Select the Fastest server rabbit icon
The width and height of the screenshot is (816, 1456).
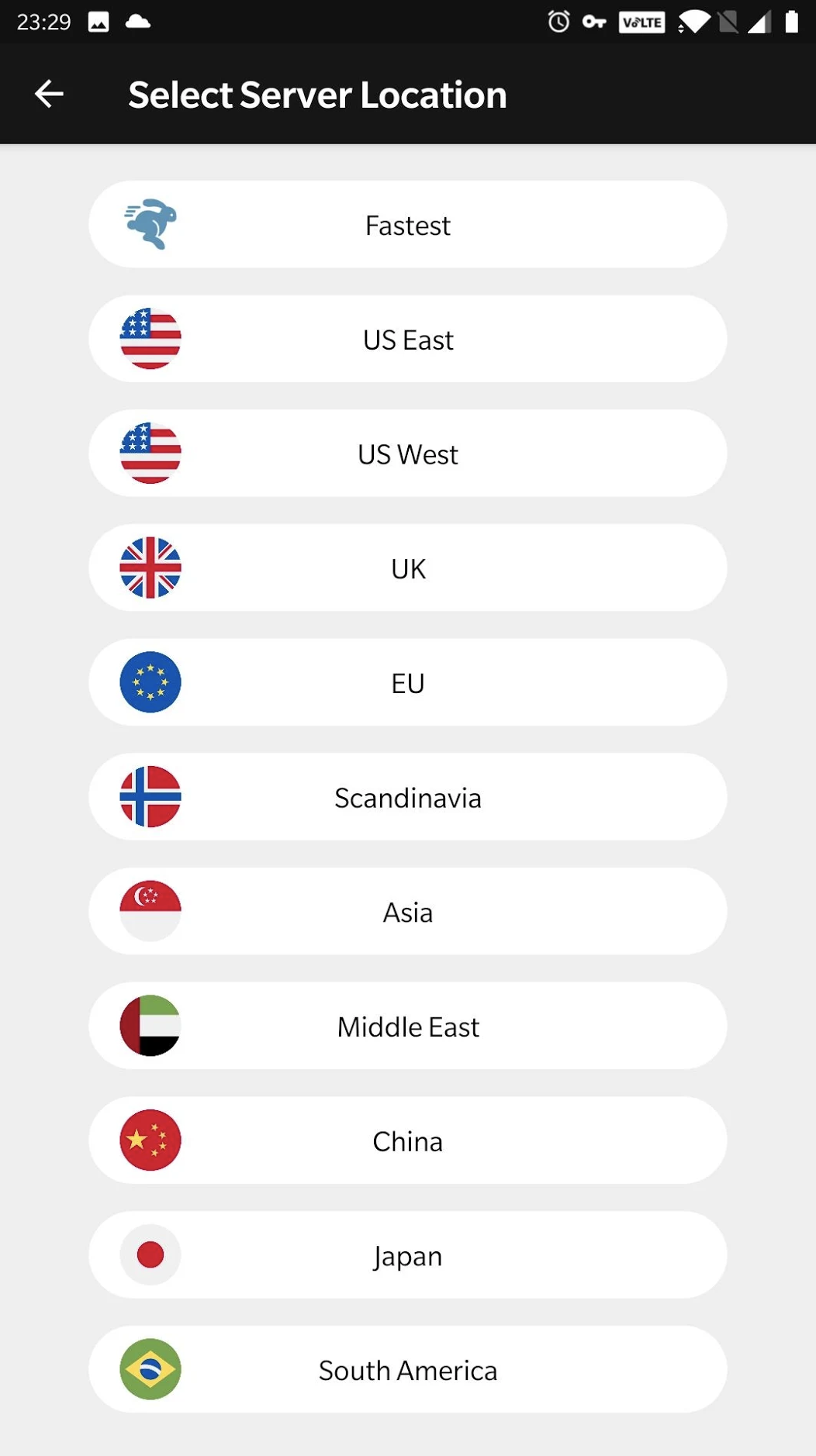(150, 224)
